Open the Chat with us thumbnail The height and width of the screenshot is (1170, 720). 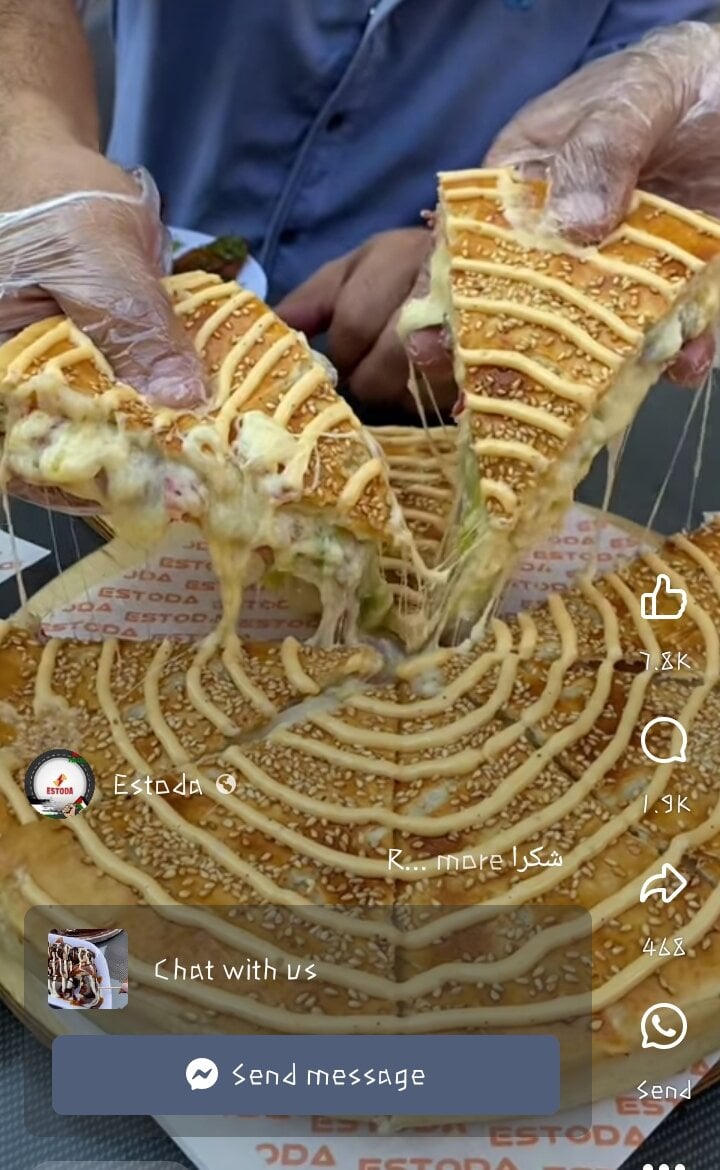pyautogui.click(x=88, y=969)
